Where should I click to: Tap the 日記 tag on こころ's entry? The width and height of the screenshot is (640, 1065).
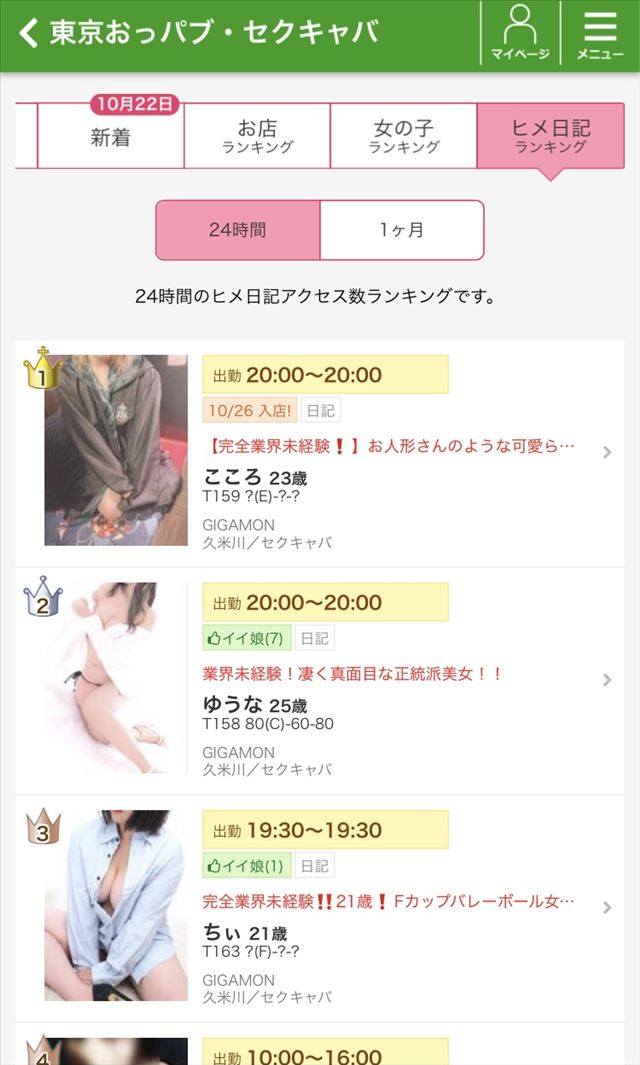pos(319,410)
